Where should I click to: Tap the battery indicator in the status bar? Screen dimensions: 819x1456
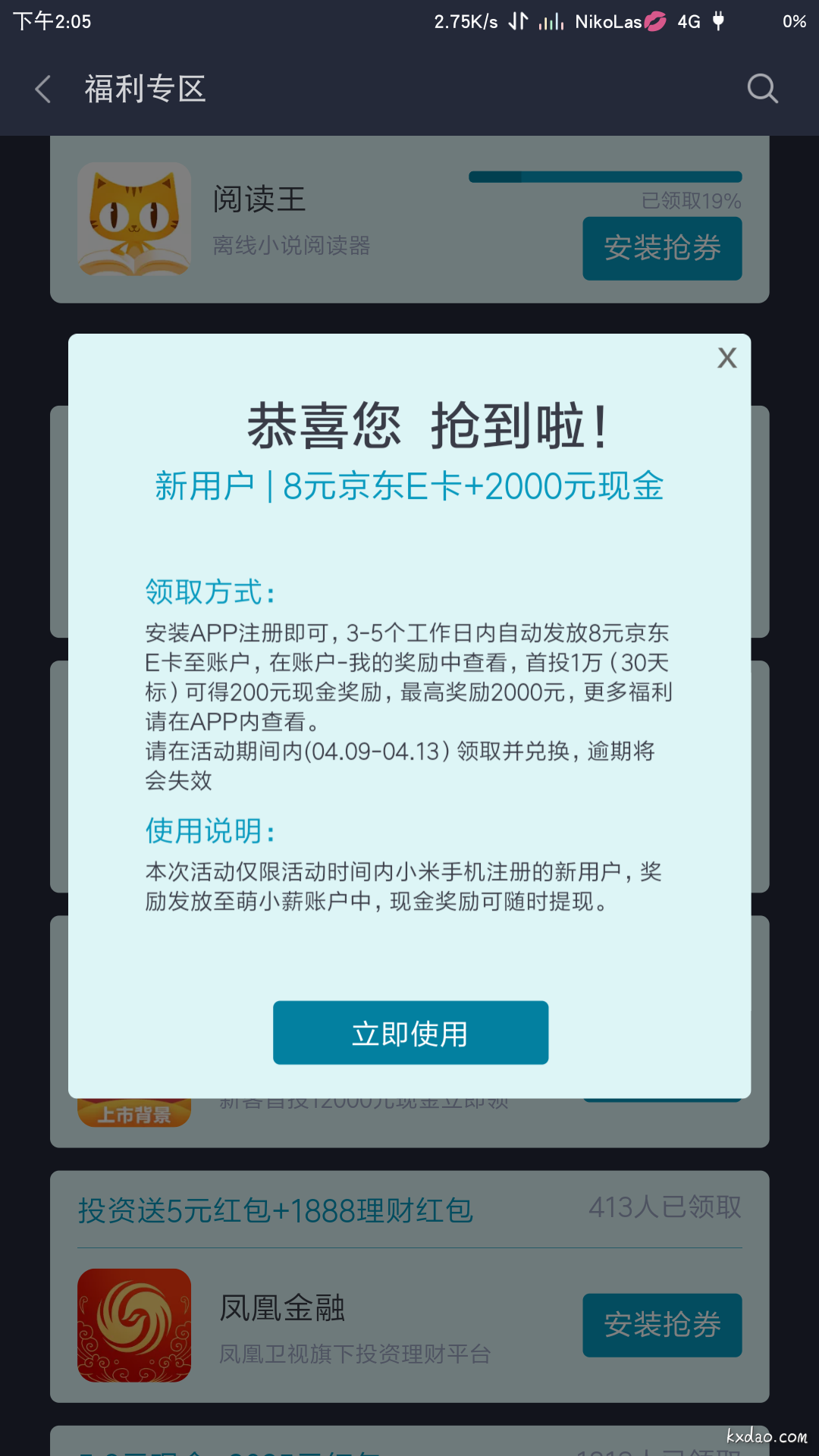(x=716, y=21)
